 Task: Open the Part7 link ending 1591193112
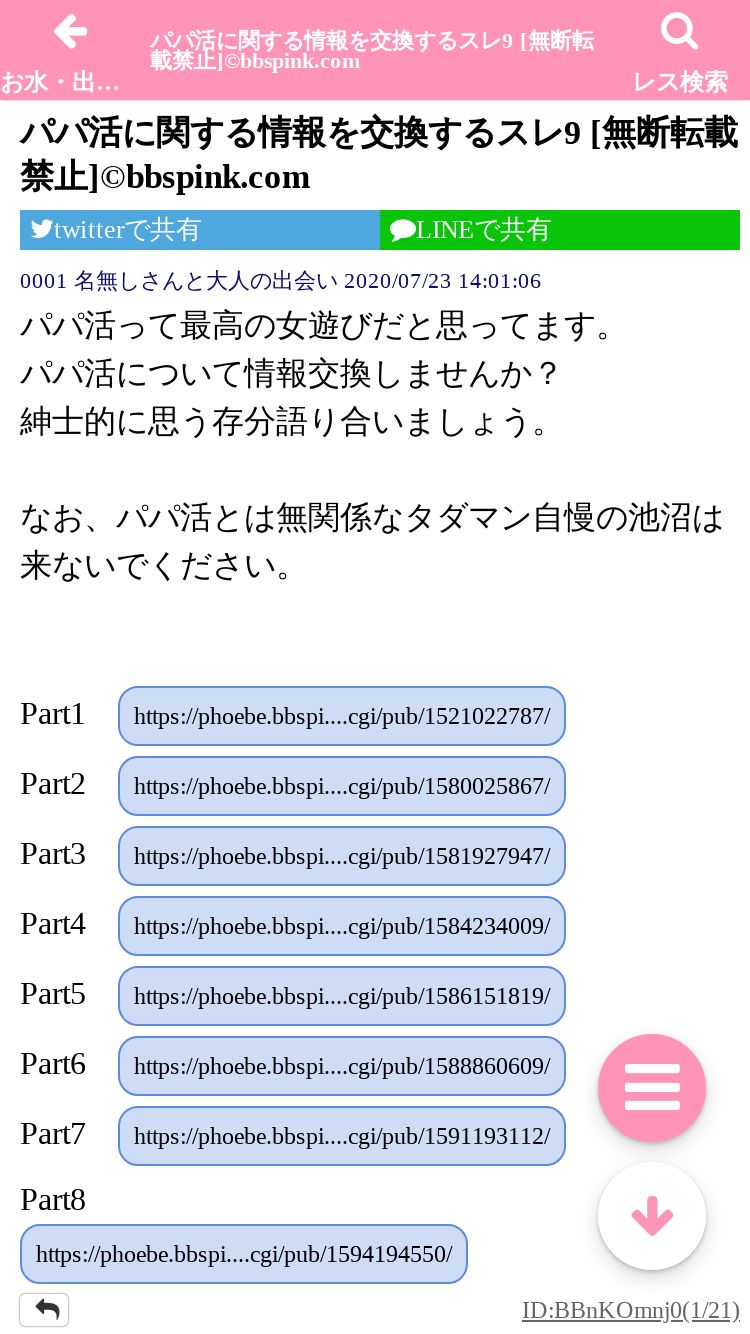[x=342, y=1136]
